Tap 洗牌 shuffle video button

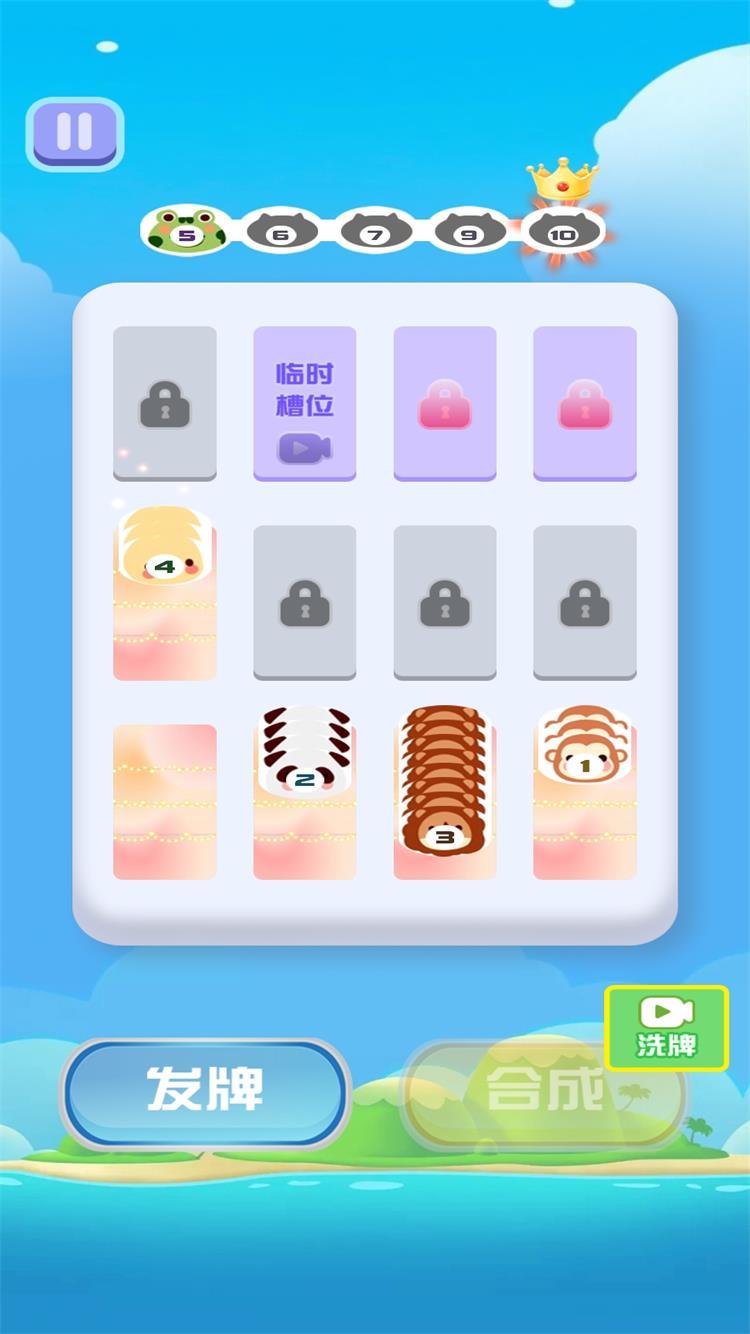coord(666,1028)
